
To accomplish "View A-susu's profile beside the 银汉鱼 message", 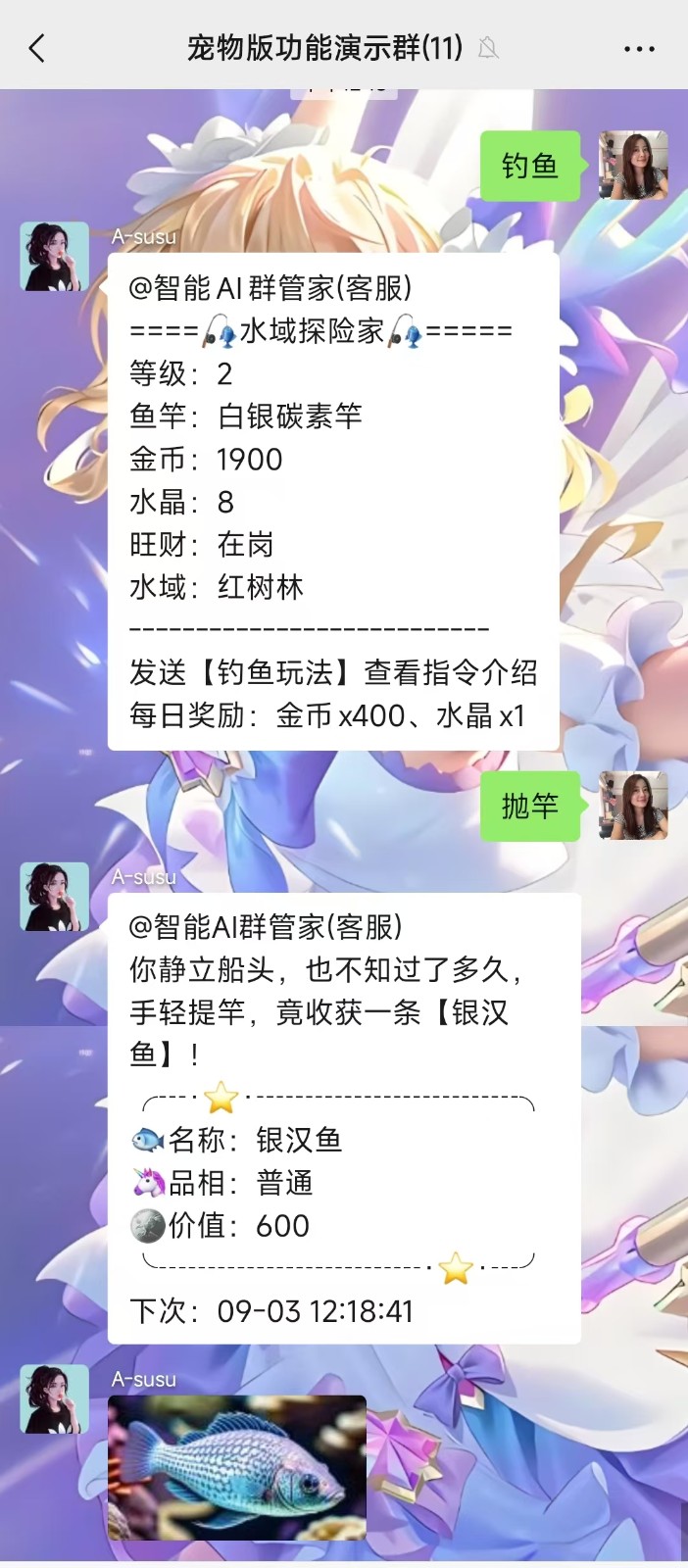I will pyautogui.click(x=55, y=897).
